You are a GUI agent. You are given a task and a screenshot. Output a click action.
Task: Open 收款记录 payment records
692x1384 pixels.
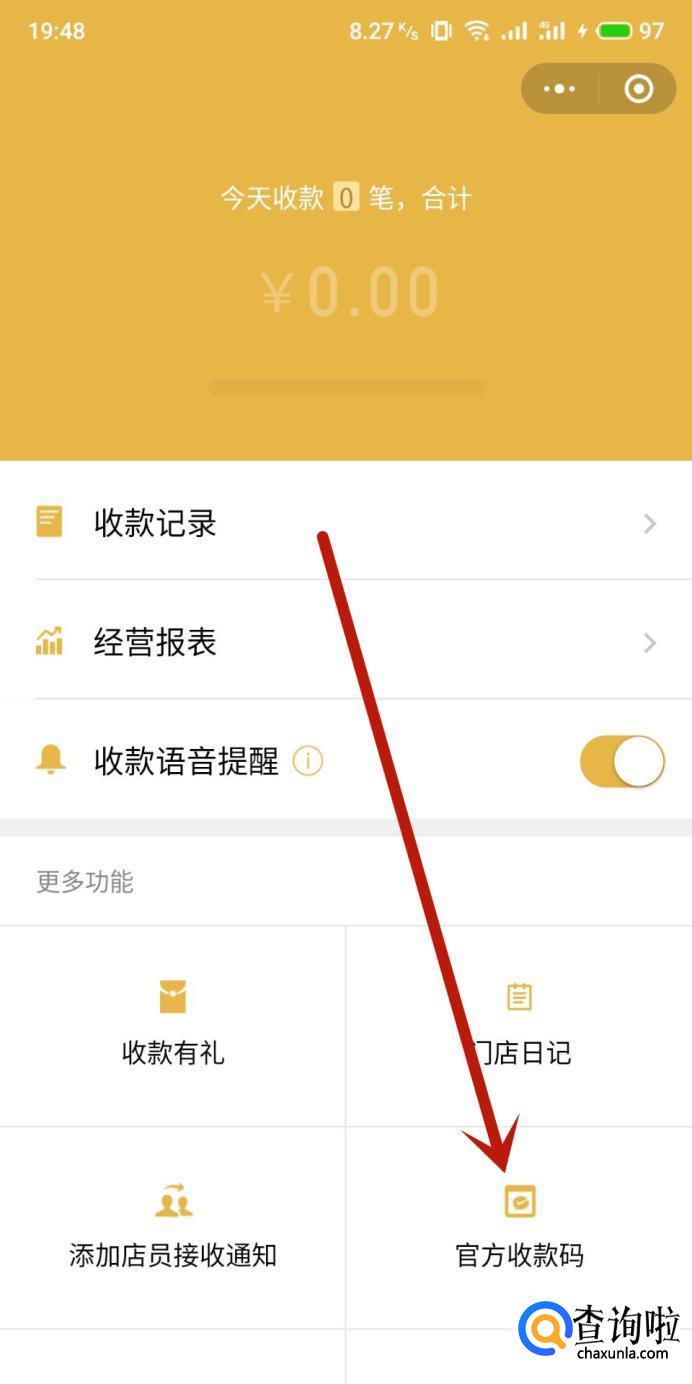click(x=346, y=522)
